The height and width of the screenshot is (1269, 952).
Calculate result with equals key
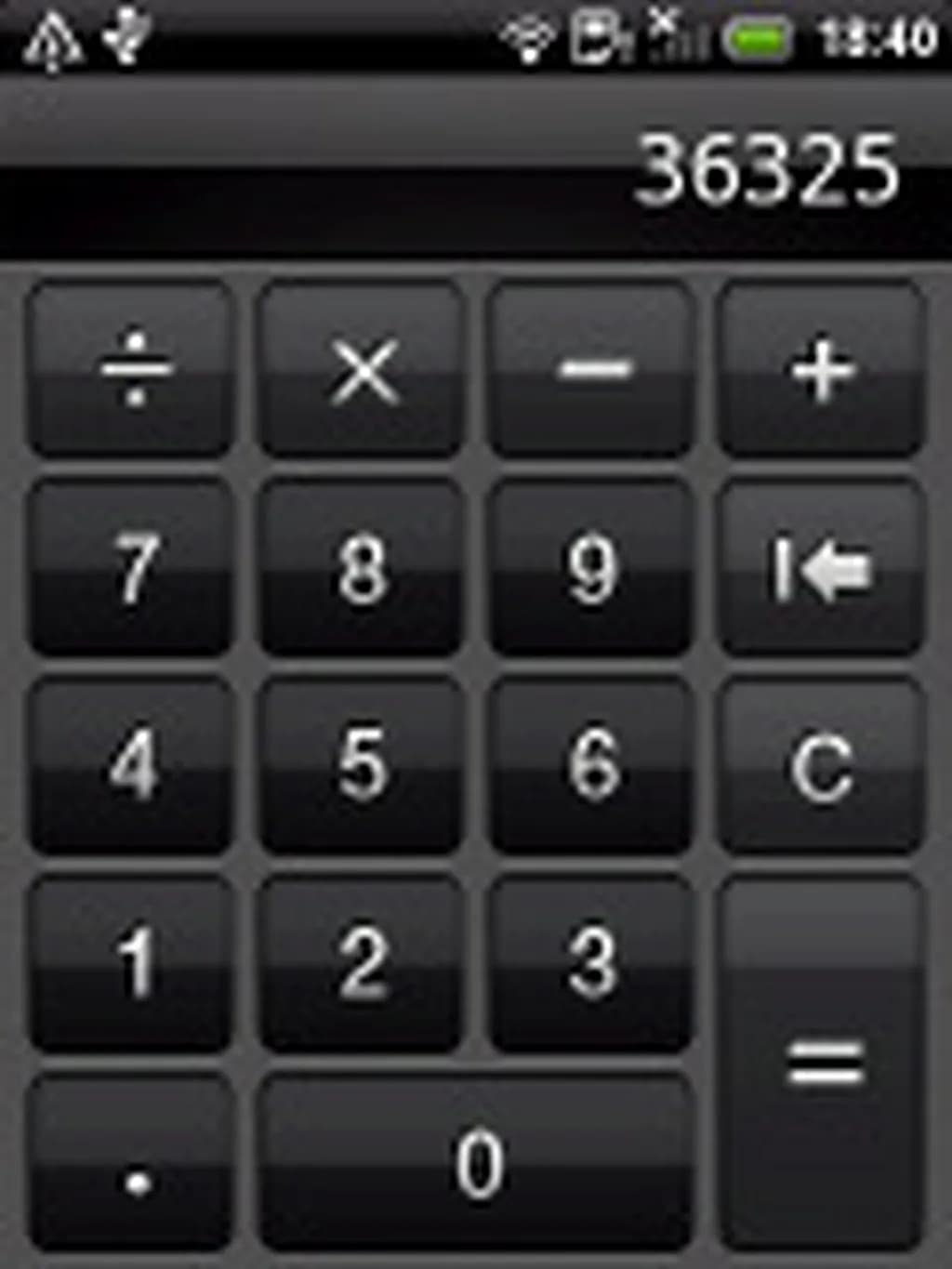pyautogui.click(x=823, y=1063)
